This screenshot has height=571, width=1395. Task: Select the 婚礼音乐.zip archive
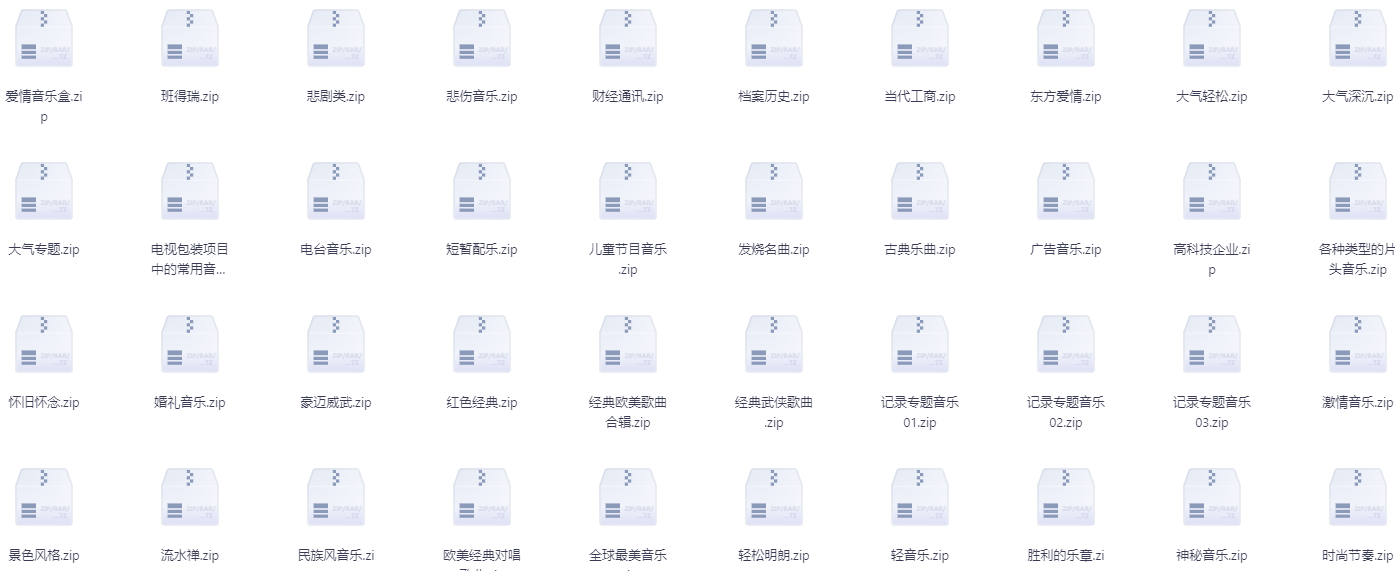tap(190, 345)
